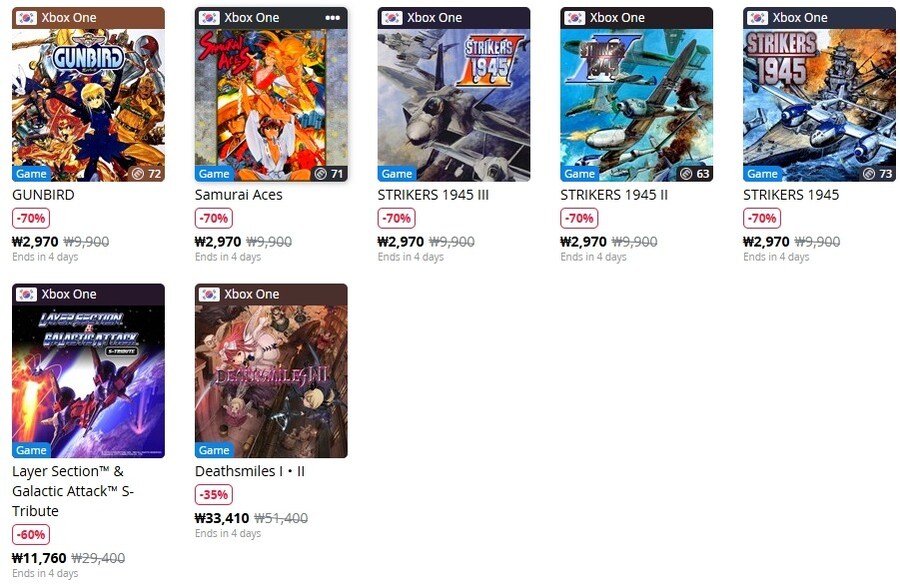Image resolution: width=900 pixels, height=585 pixels.
Task: Open the overflow menu on Samurai Aces
Action: 333,18
